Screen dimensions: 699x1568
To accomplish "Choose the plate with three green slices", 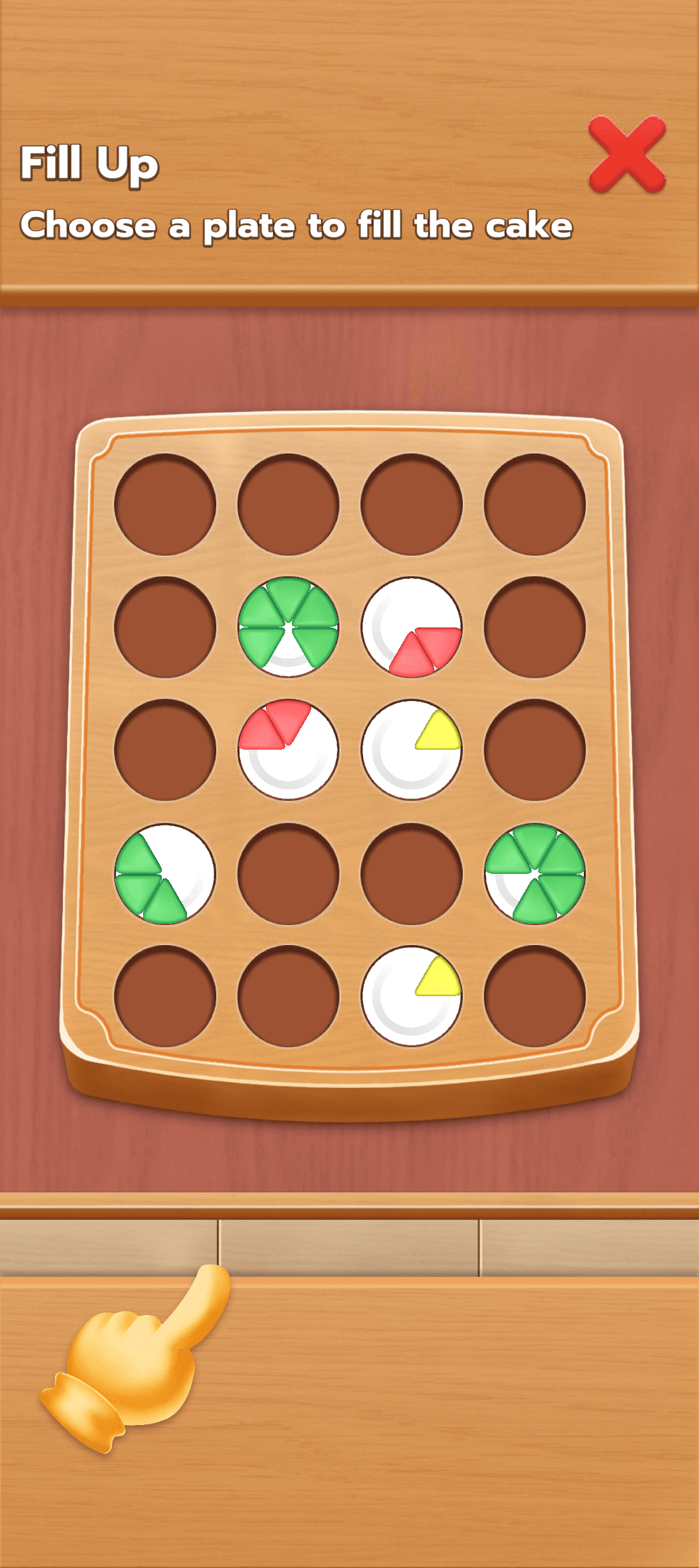I will tap(165, 874).
